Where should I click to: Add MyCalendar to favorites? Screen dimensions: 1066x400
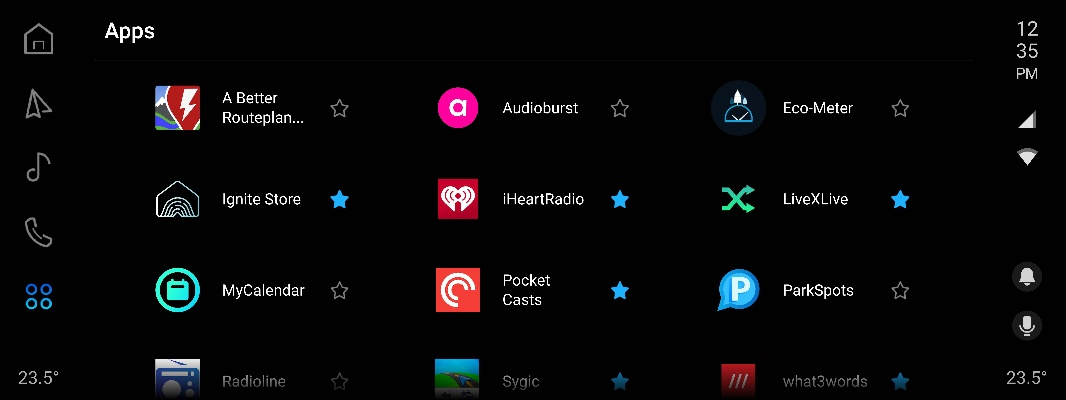point(339,290)
